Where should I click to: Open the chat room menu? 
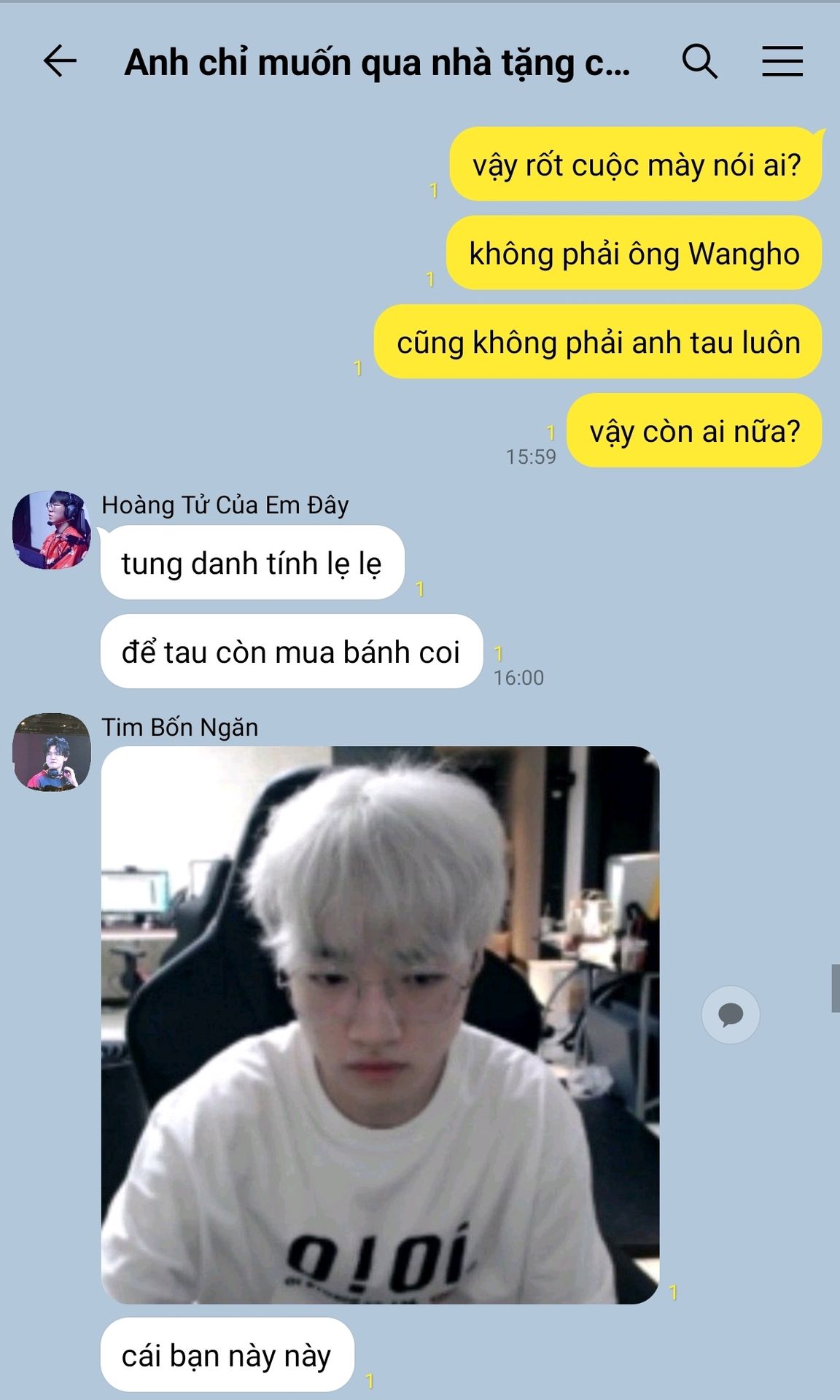pyautogui.click(x=782, y=61)
